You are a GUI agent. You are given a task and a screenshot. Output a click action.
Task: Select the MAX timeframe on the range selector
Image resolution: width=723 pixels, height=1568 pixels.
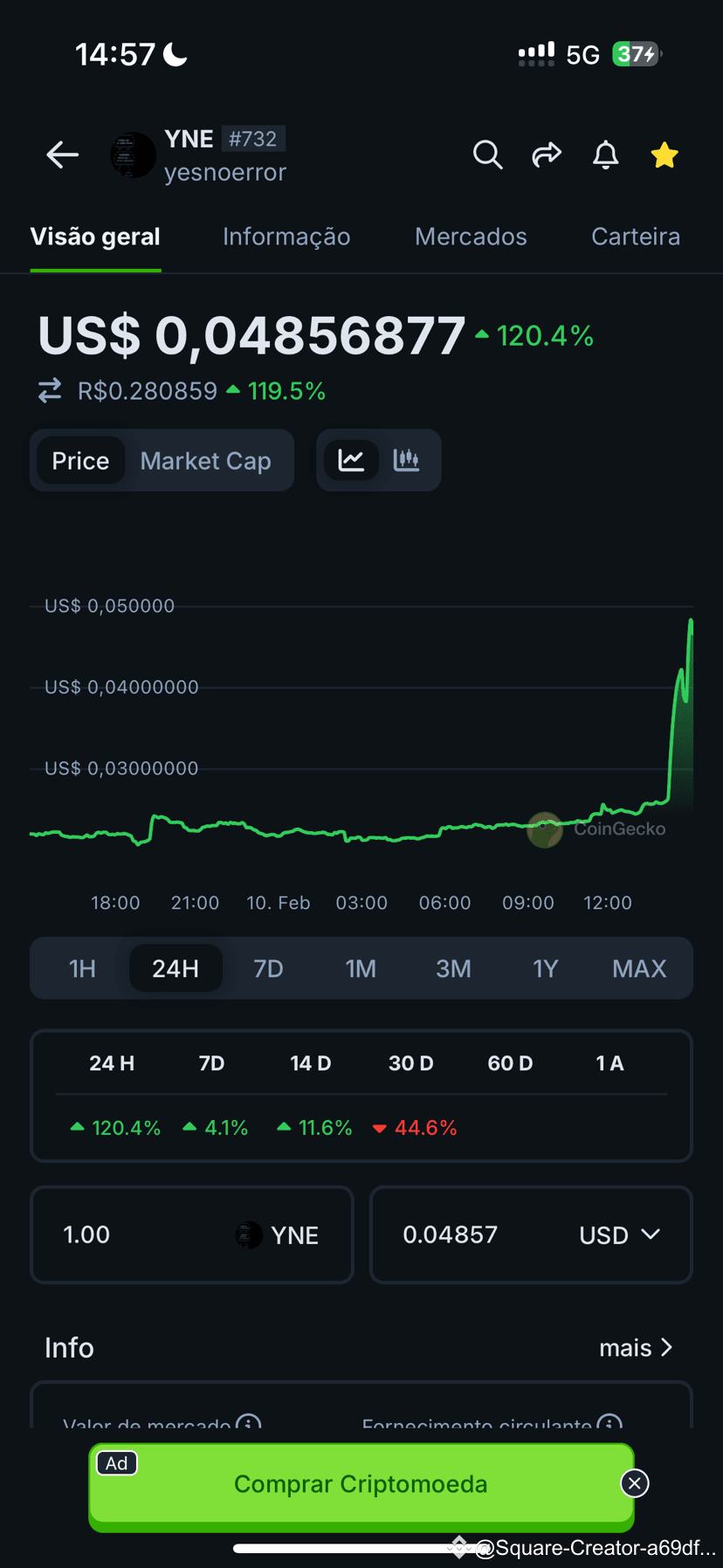coord(638,968)
